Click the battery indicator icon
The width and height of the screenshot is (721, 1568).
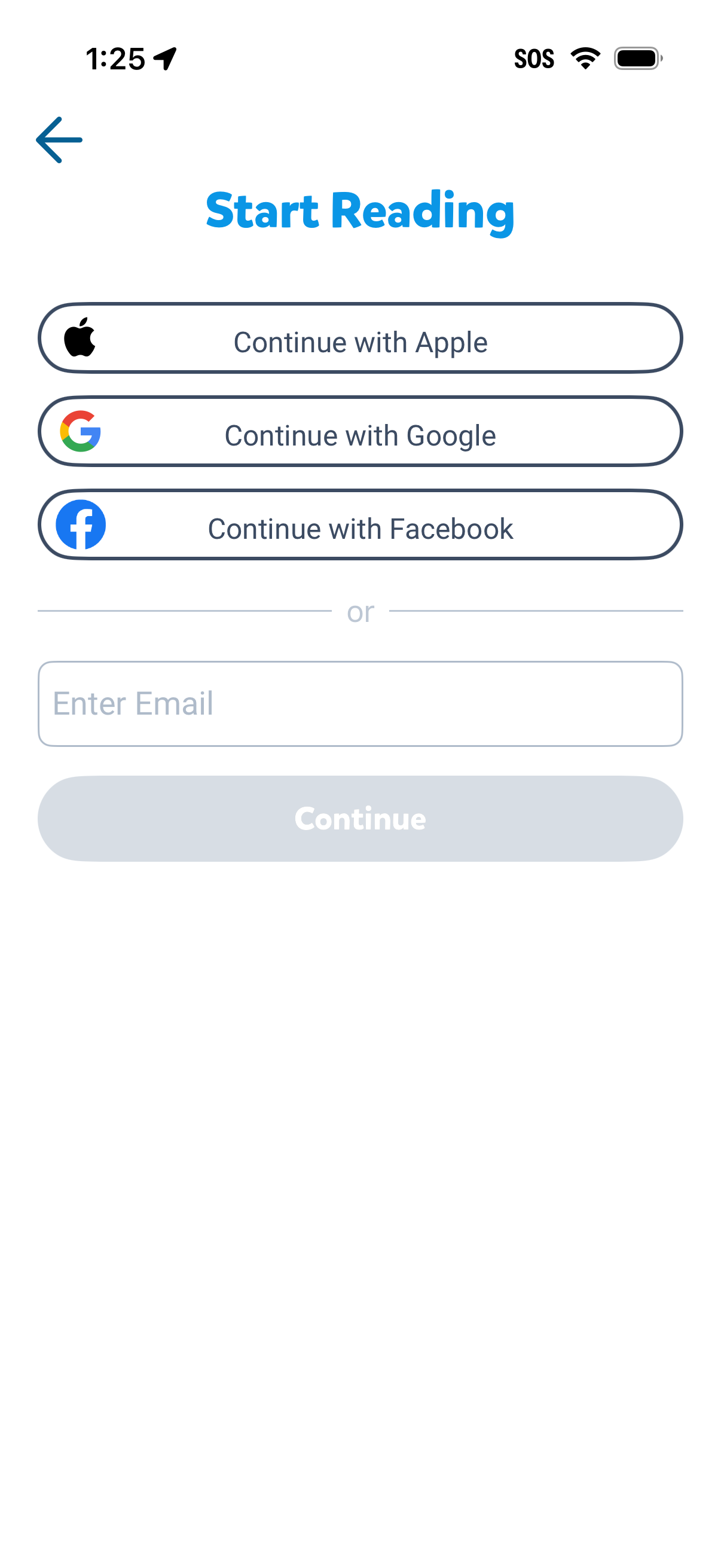coord(637,58)
